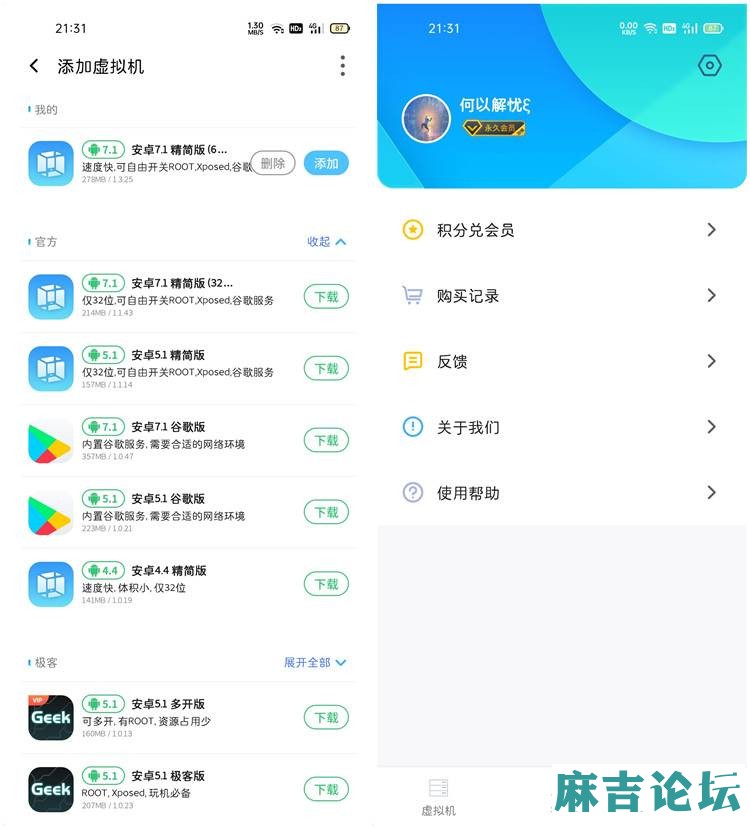
Task: Download 安卓7.1 谷歌版
Action: [326, 441]
